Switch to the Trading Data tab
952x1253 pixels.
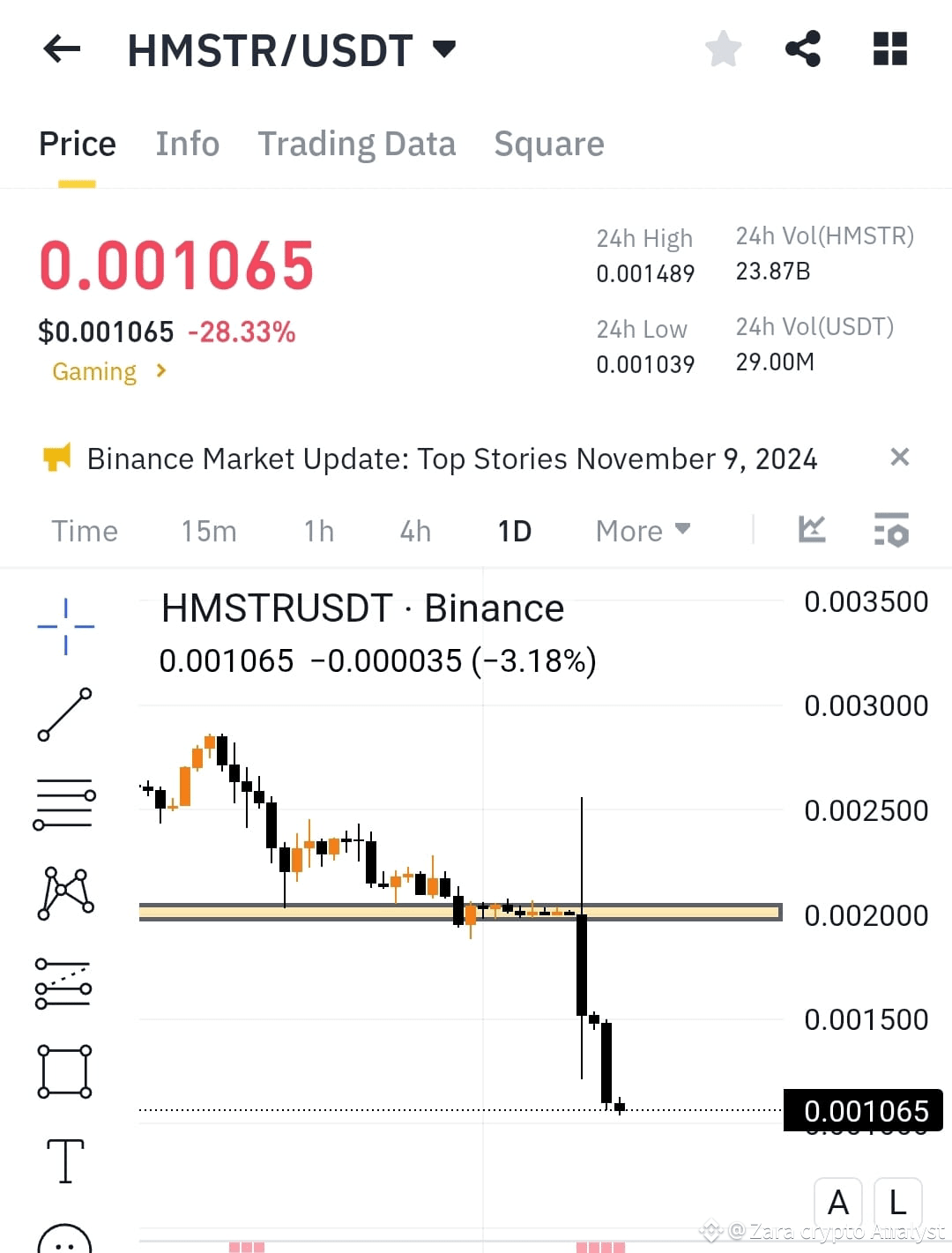point(356,143)
